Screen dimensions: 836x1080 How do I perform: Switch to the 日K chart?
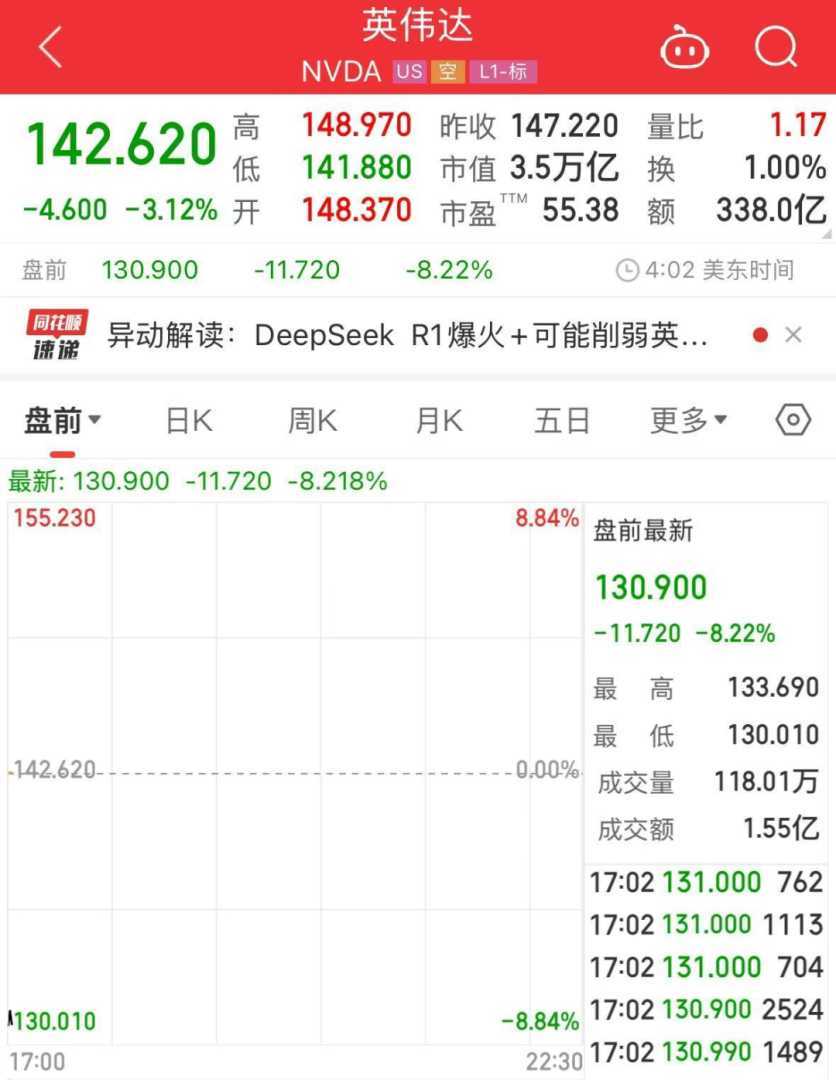coord(189,421)
